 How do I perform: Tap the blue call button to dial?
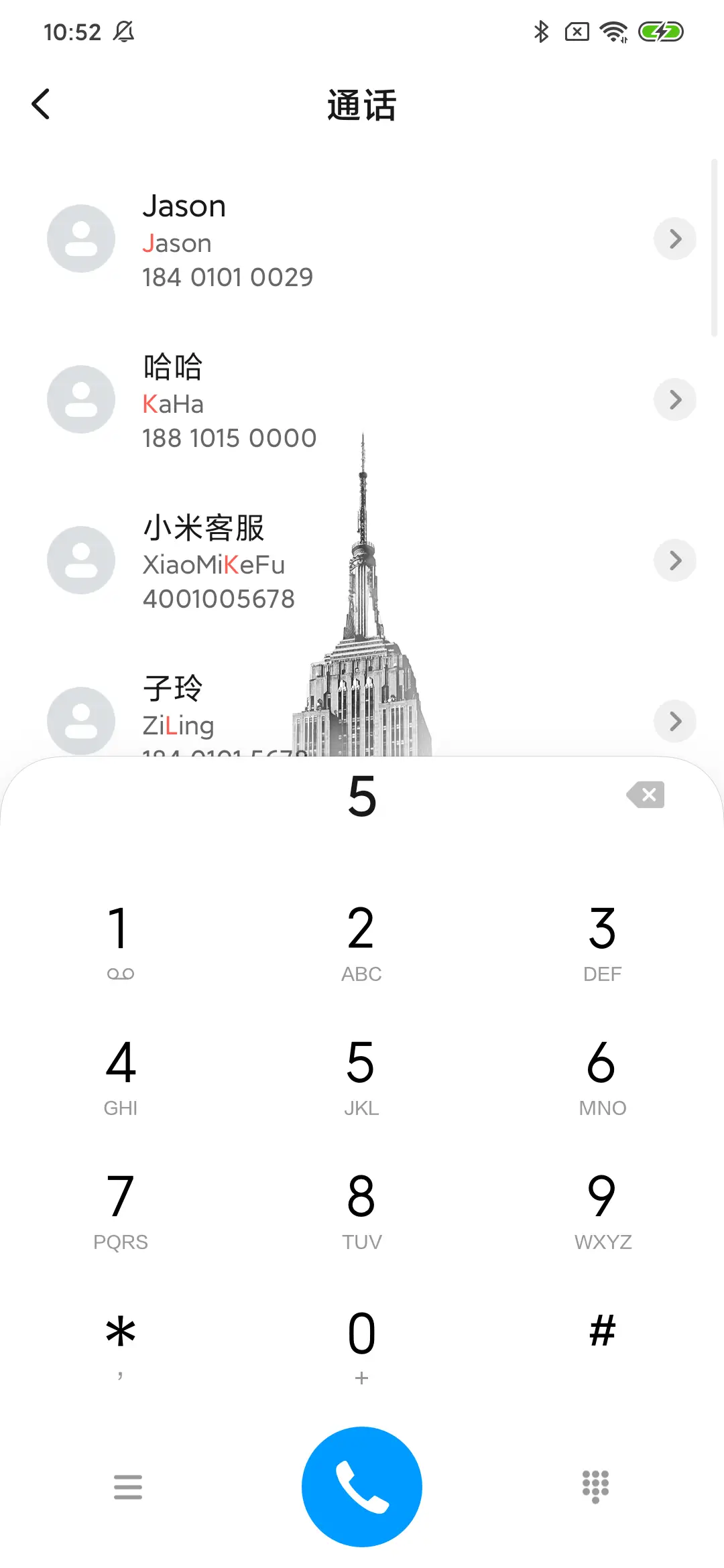click(x=361, y=1486)
